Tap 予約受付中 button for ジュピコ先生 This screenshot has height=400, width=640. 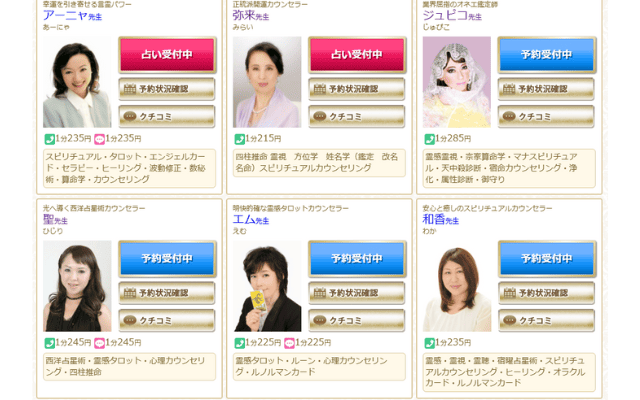[546, 54]
